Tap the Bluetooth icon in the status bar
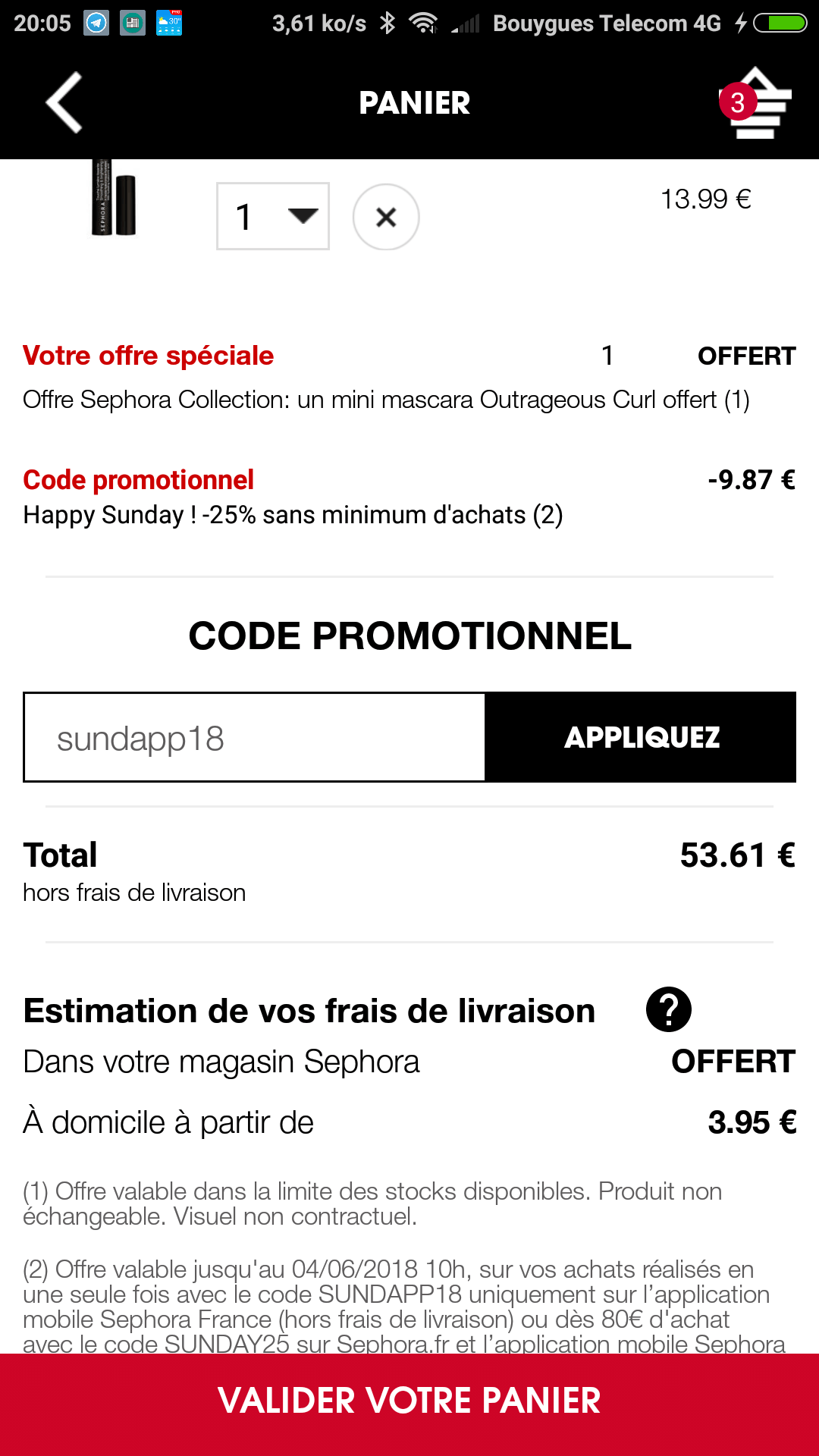Viewport: 819px width, 1456px height. tap(387, 23)
